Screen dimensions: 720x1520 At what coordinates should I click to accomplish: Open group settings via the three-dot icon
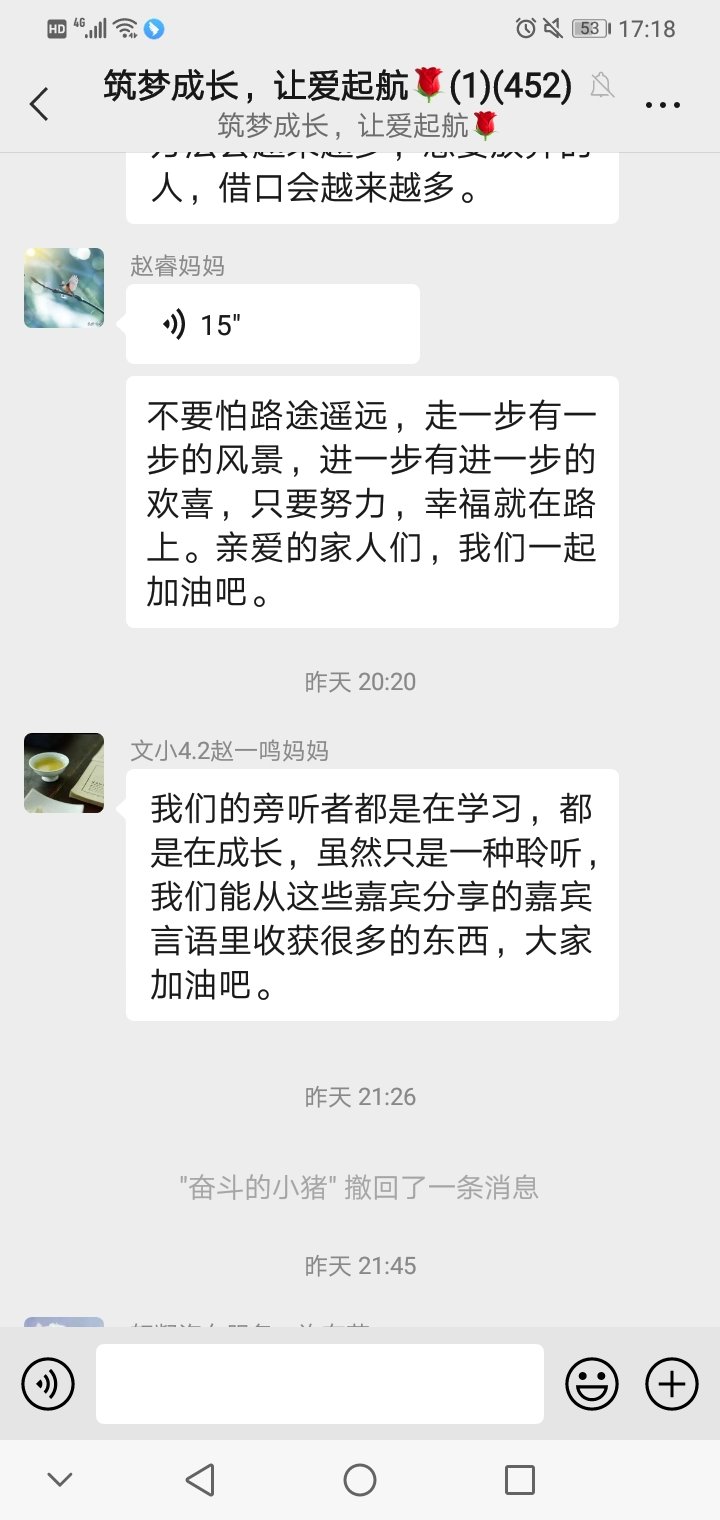click(663, 103)
